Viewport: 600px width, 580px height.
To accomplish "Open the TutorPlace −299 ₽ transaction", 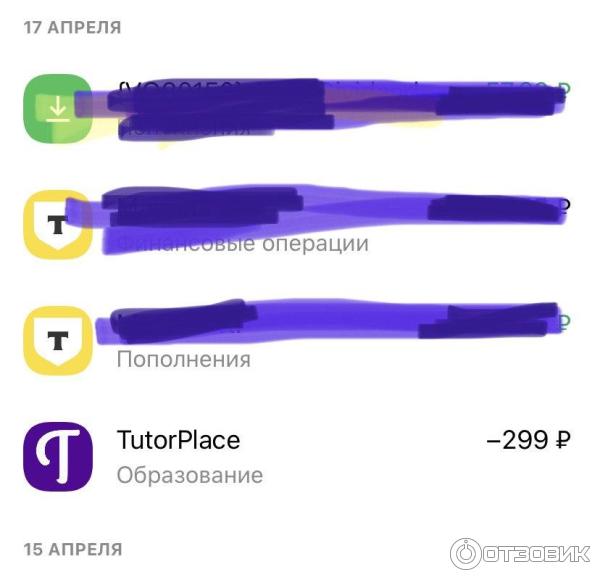I will click(300, 455).
